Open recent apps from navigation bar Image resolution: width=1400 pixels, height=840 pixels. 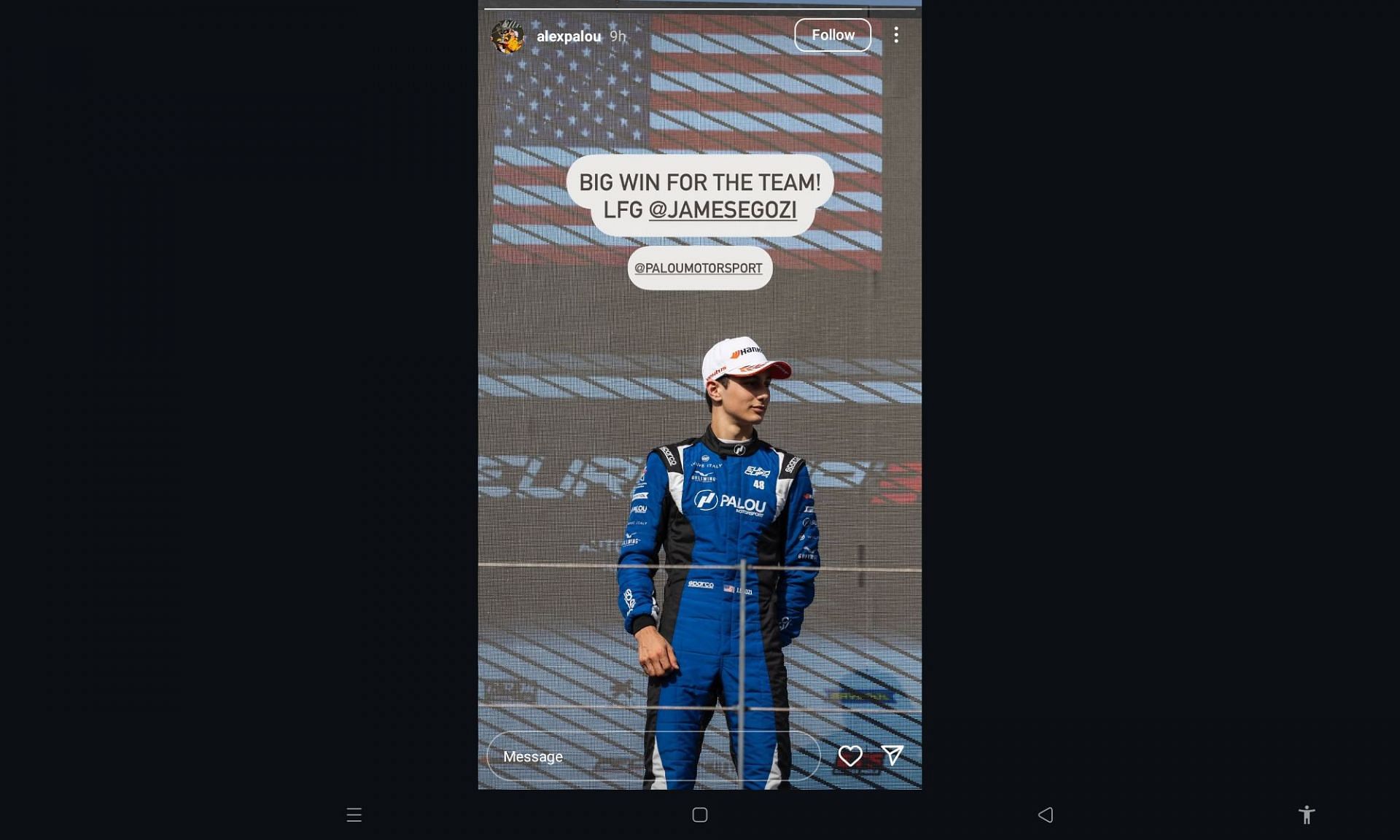pyautogui.click(x=354, y=814)
